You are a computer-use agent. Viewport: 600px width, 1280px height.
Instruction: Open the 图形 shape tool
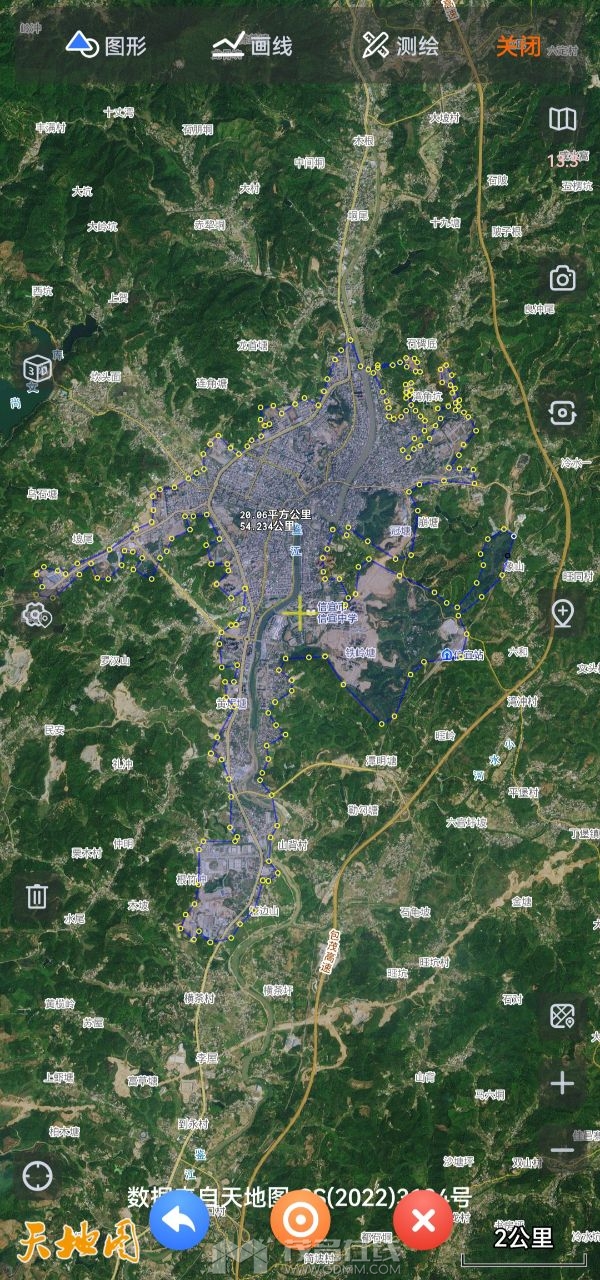(x=106, y=44)
